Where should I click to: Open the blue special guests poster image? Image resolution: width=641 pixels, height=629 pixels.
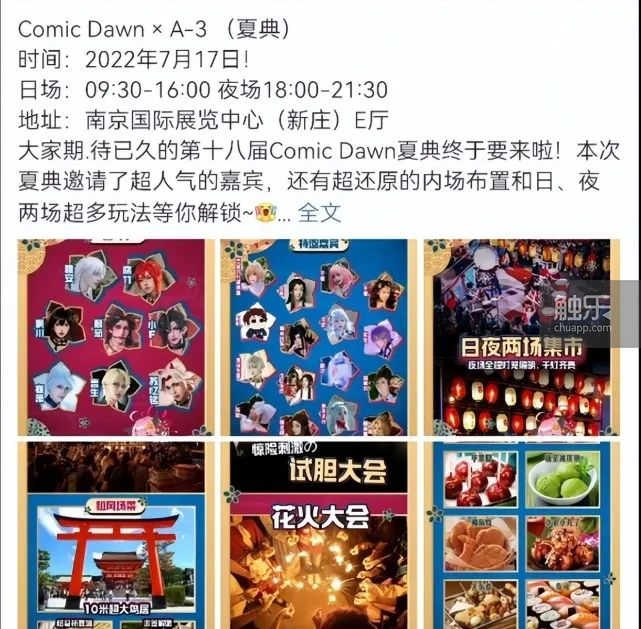click(318, 336)
